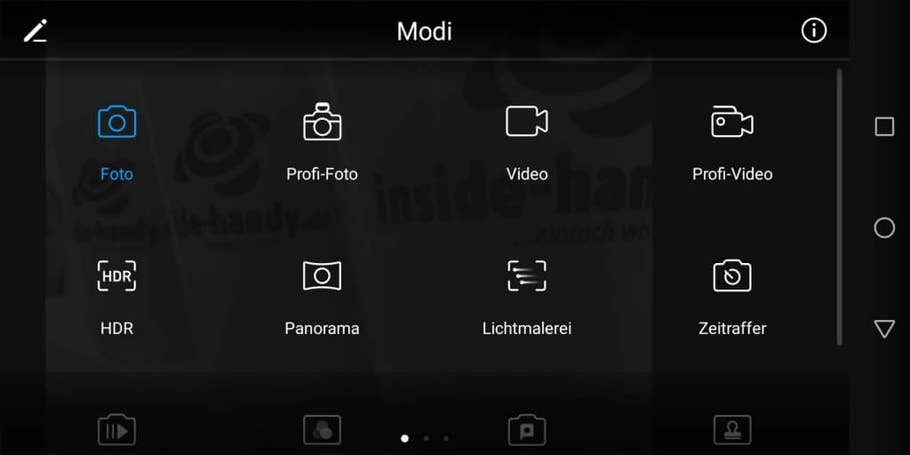Go to home via circle button
This screenshot has width=910, height=455.
click(x=884, y=228)
